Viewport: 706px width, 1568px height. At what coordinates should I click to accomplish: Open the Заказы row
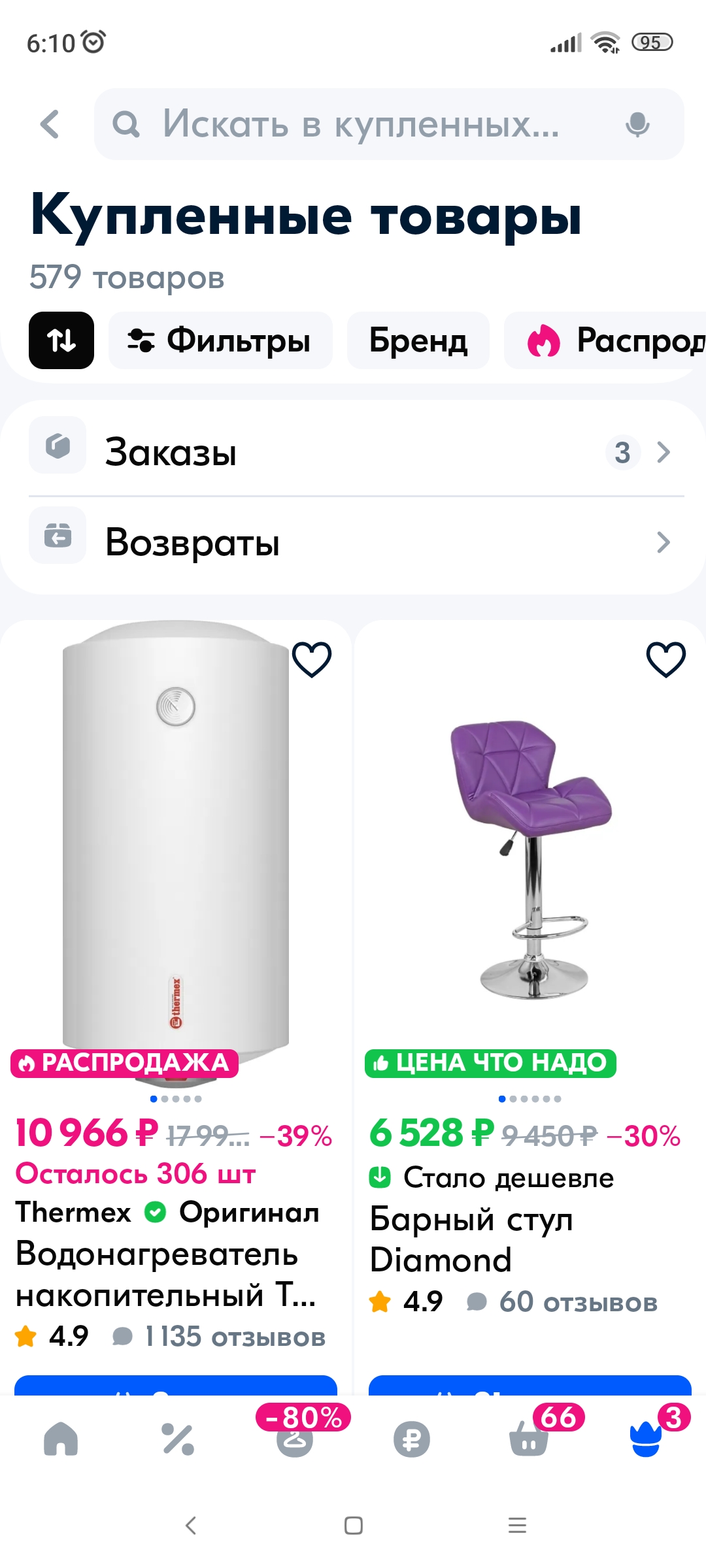[353, 452]
